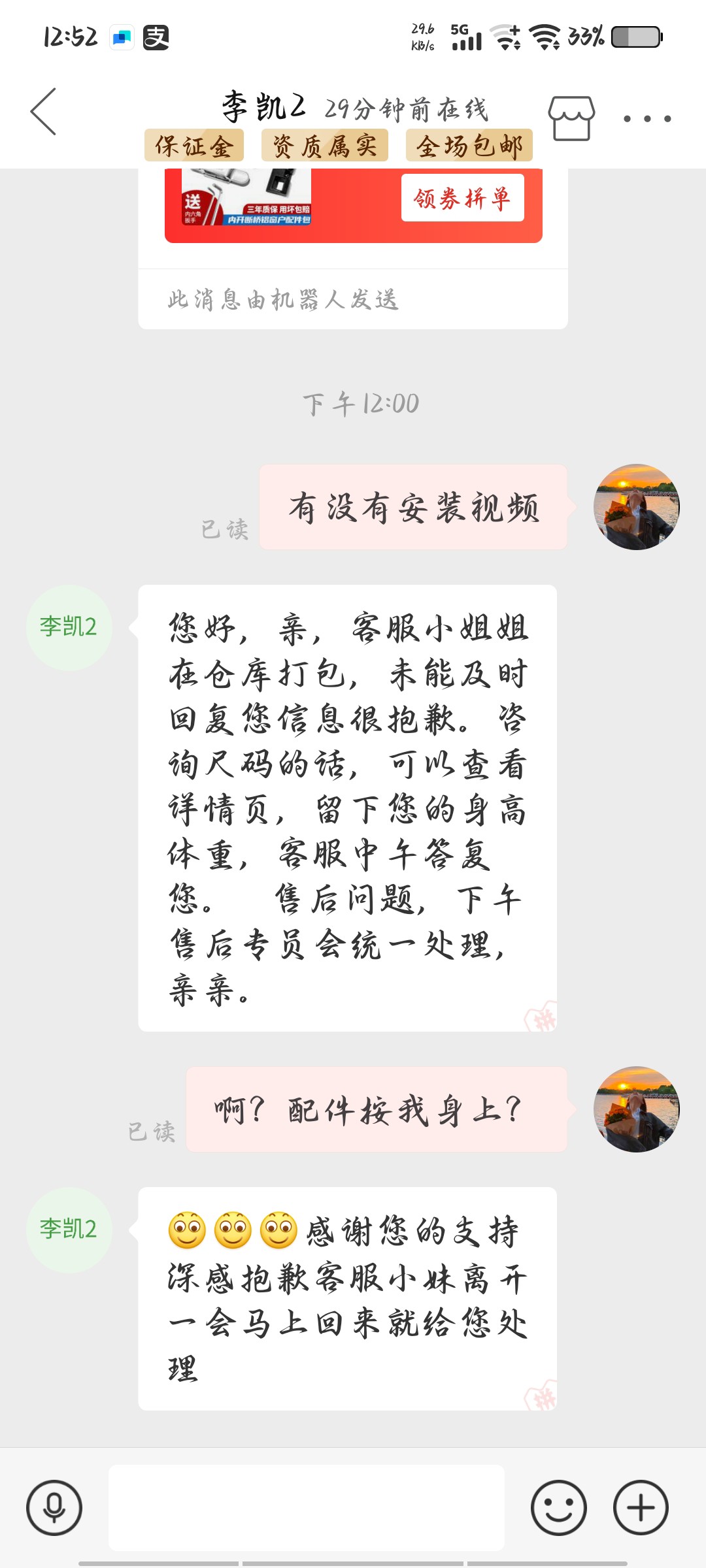This screenshot has height=1568, width=706.
Task: Tap the 保证金 badge
Action: coord(194,145)
